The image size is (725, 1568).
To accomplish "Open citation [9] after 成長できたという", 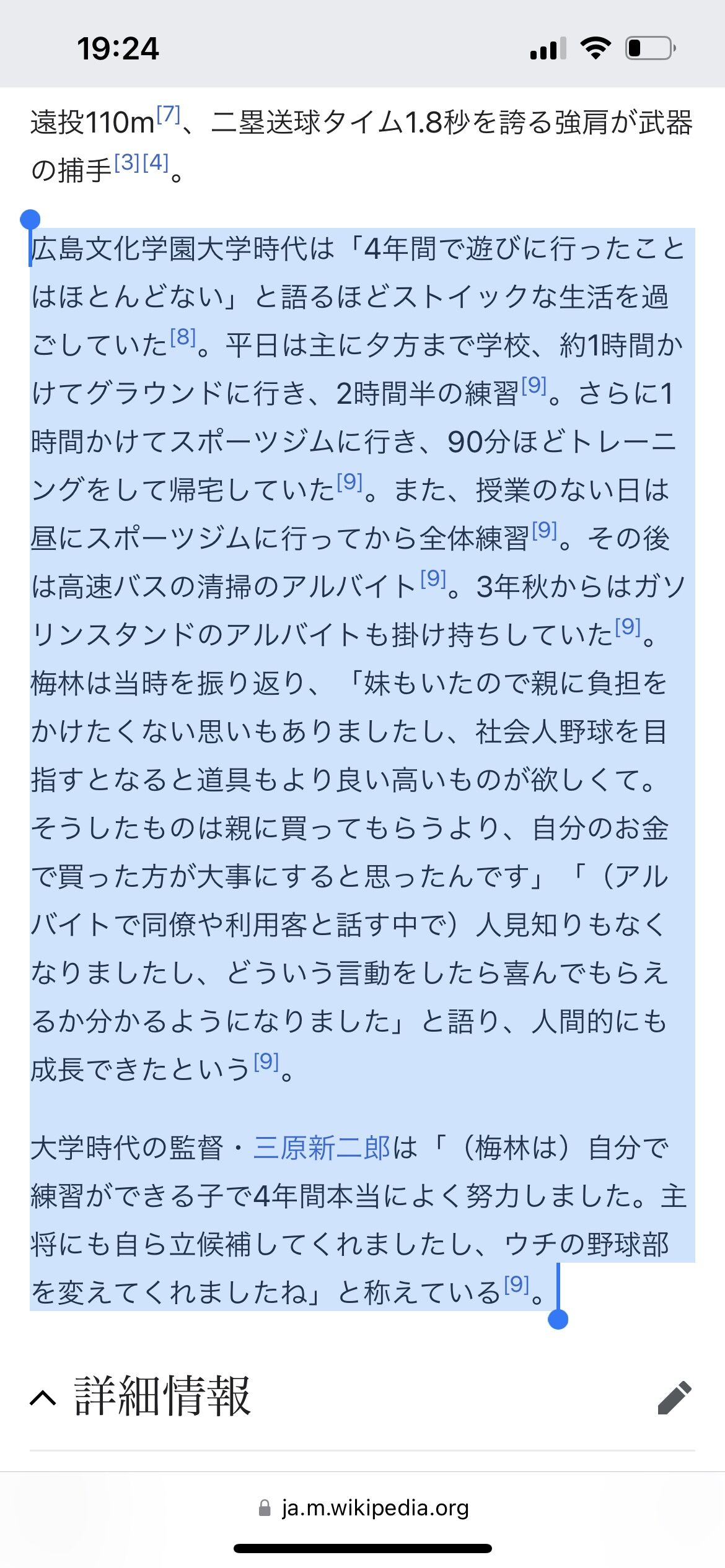I will coord(266,1061).
